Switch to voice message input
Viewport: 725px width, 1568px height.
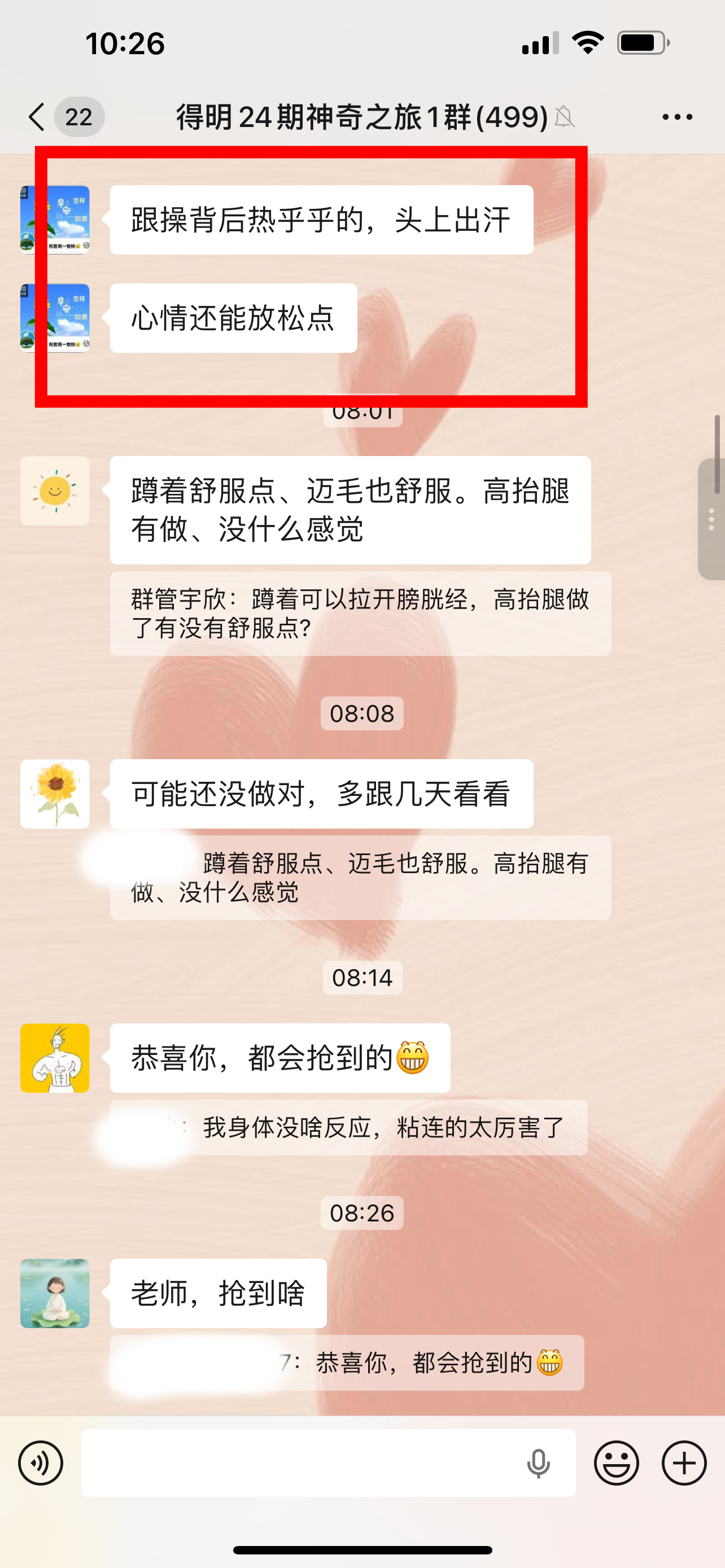tap(41, 1462)
